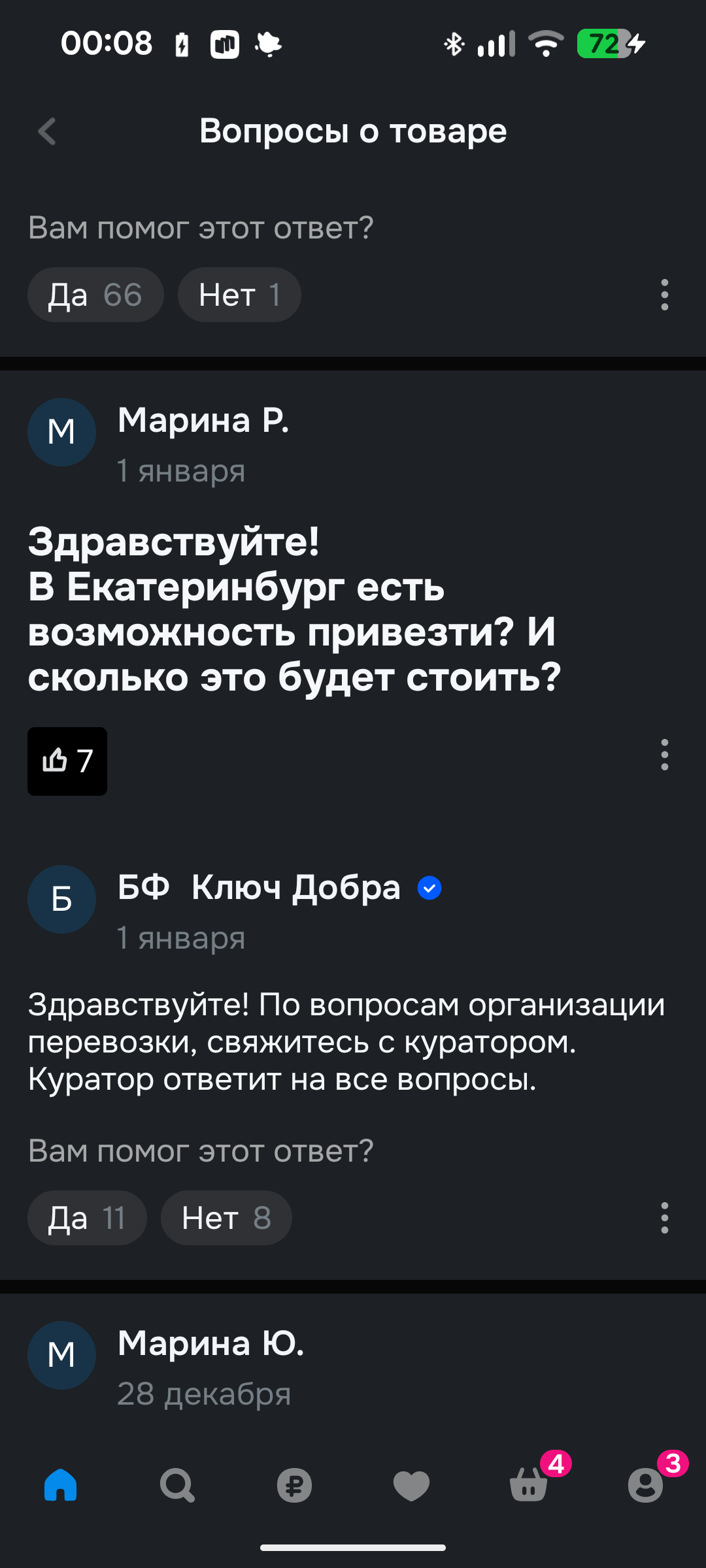Open the ruble tab in the bottom bar
Image resolution: width=706 pixels, height=1568 pixels.
[294, 1485]
